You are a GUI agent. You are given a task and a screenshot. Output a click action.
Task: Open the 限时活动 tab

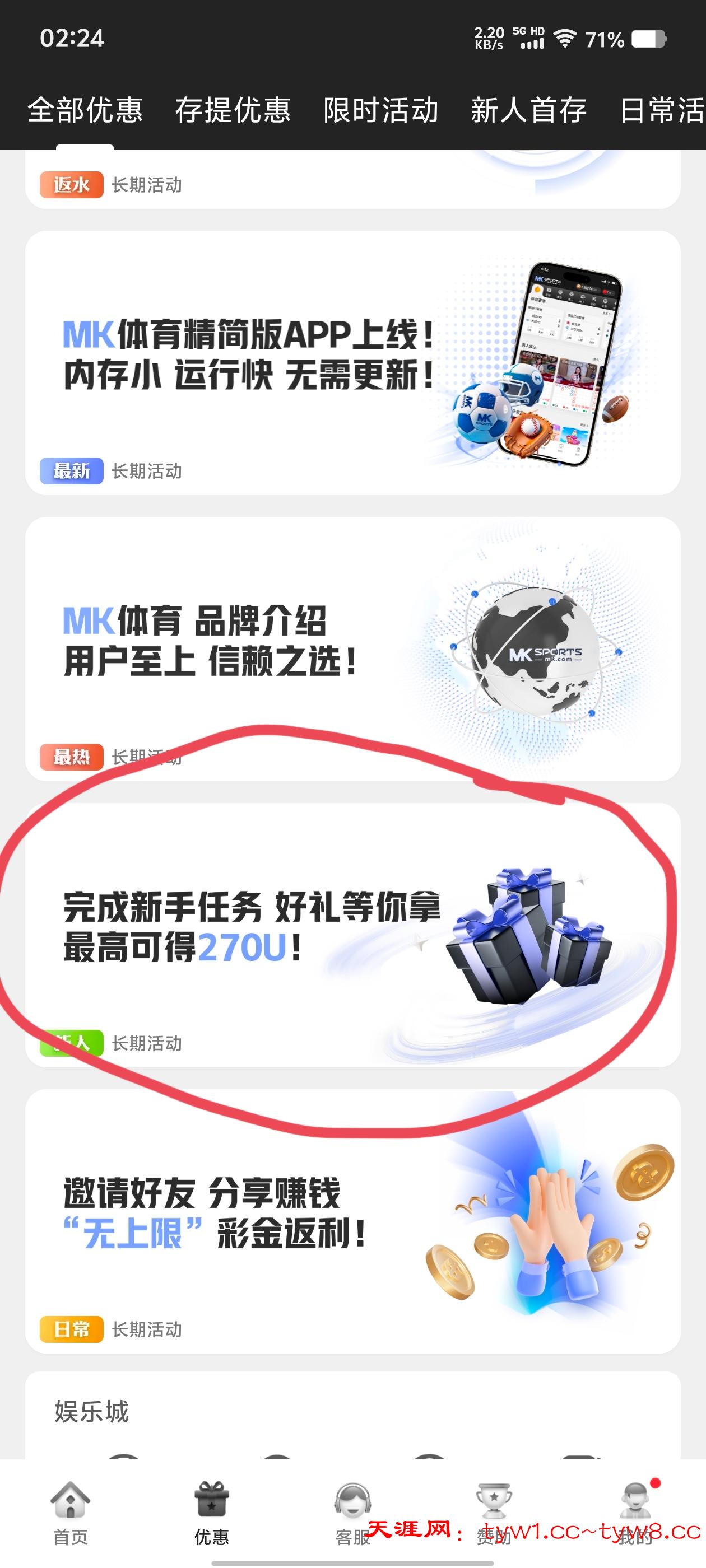click(x=380, y=111)
